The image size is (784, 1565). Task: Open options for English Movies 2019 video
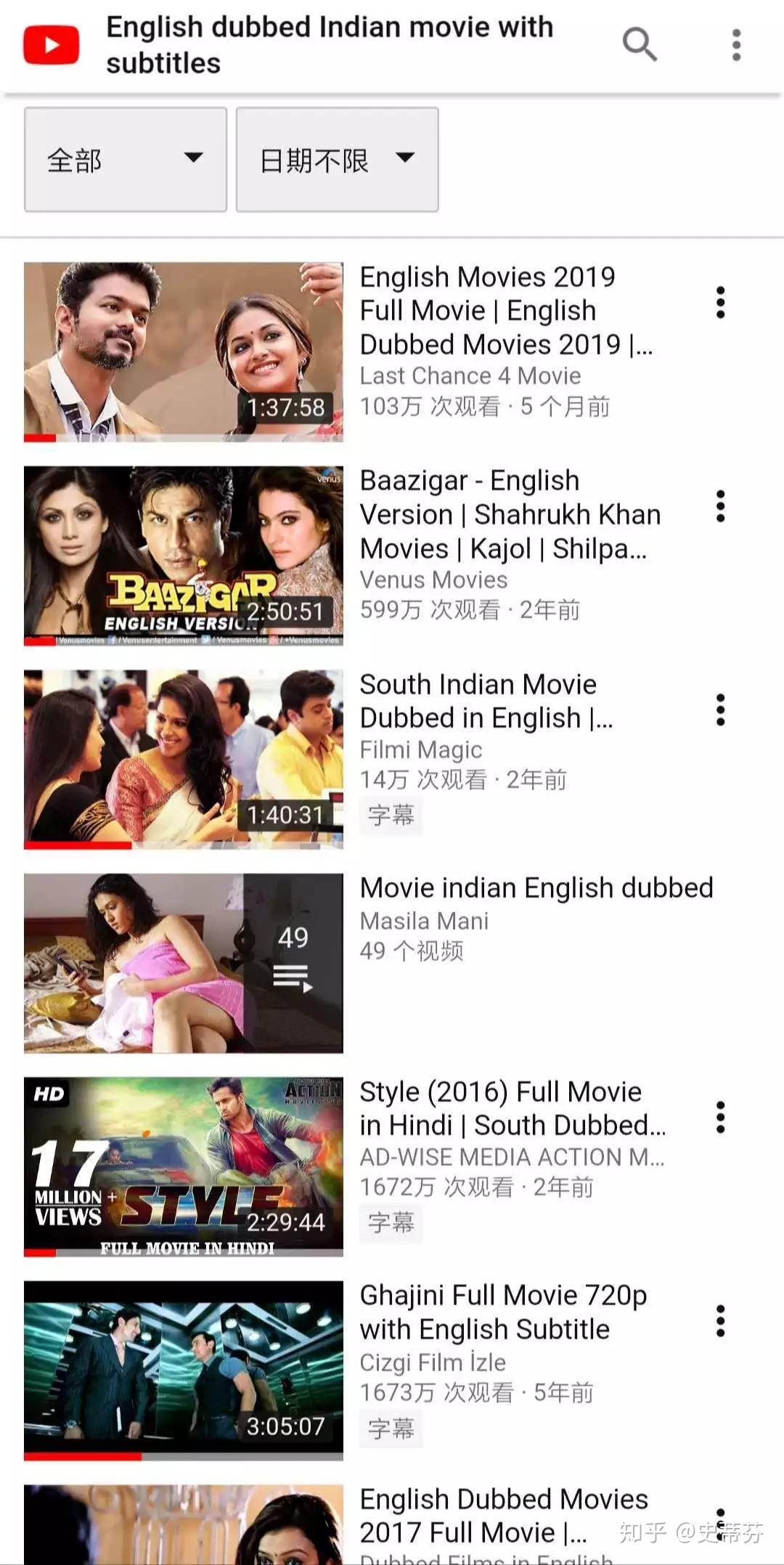(720, 303)
